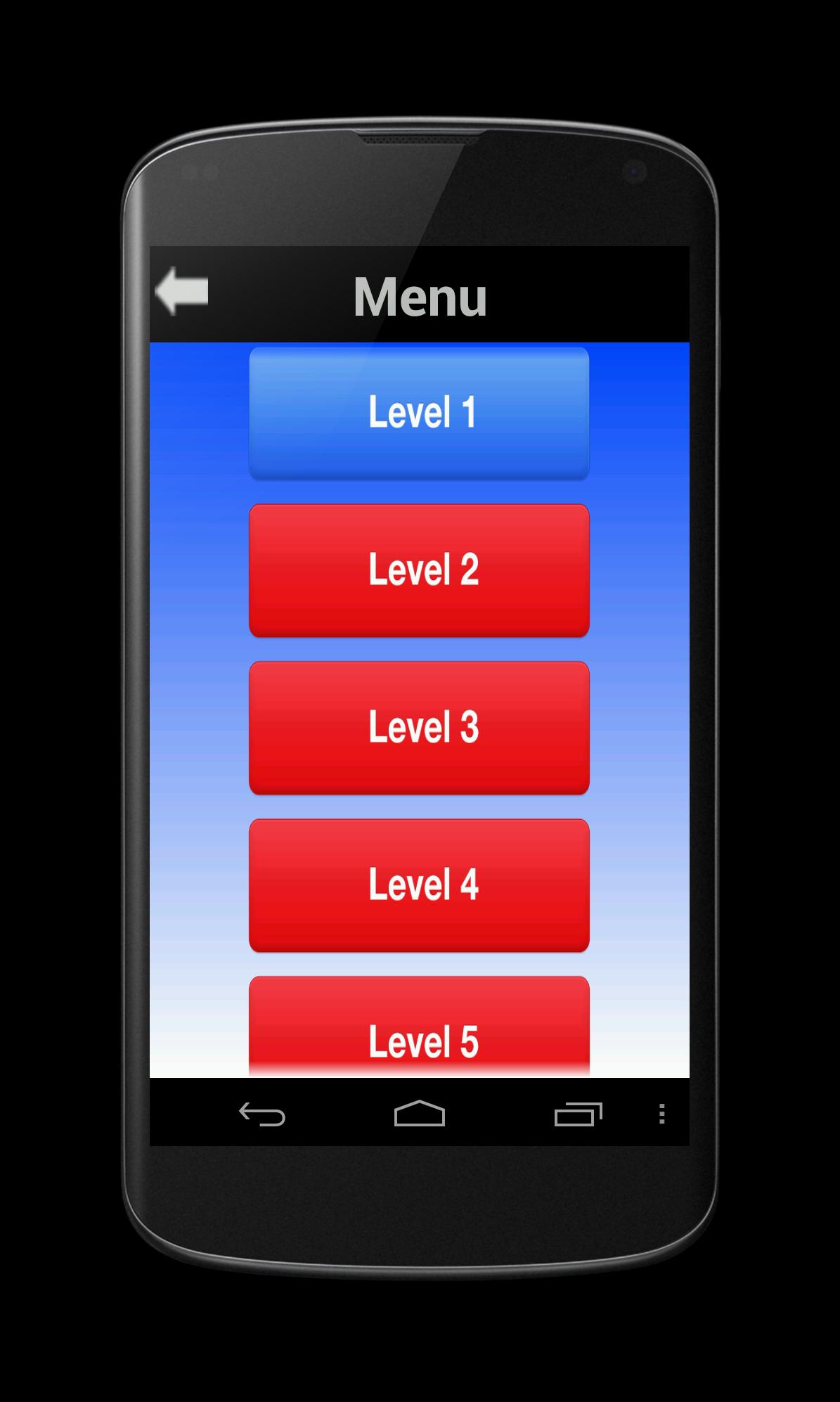
Task: Go back using the header arrow
Action: [x=181, y=291]
